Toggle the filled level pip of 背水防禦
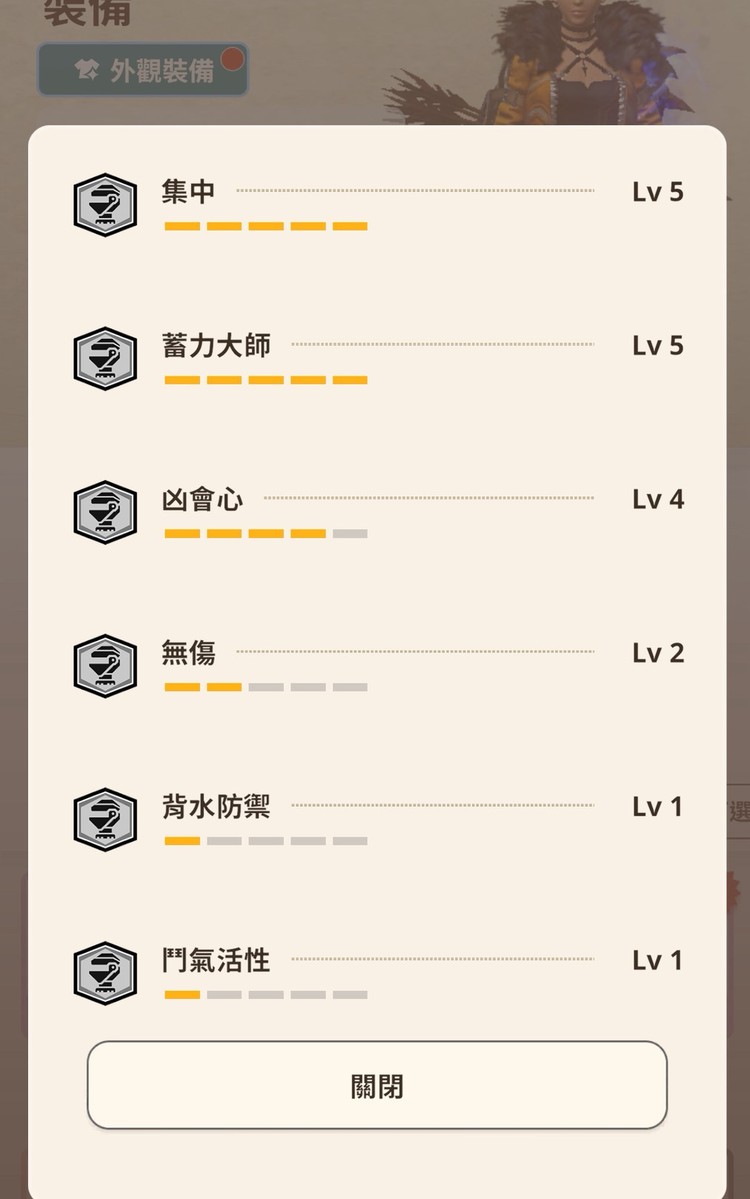750x1199 pixels. point(180,841)
